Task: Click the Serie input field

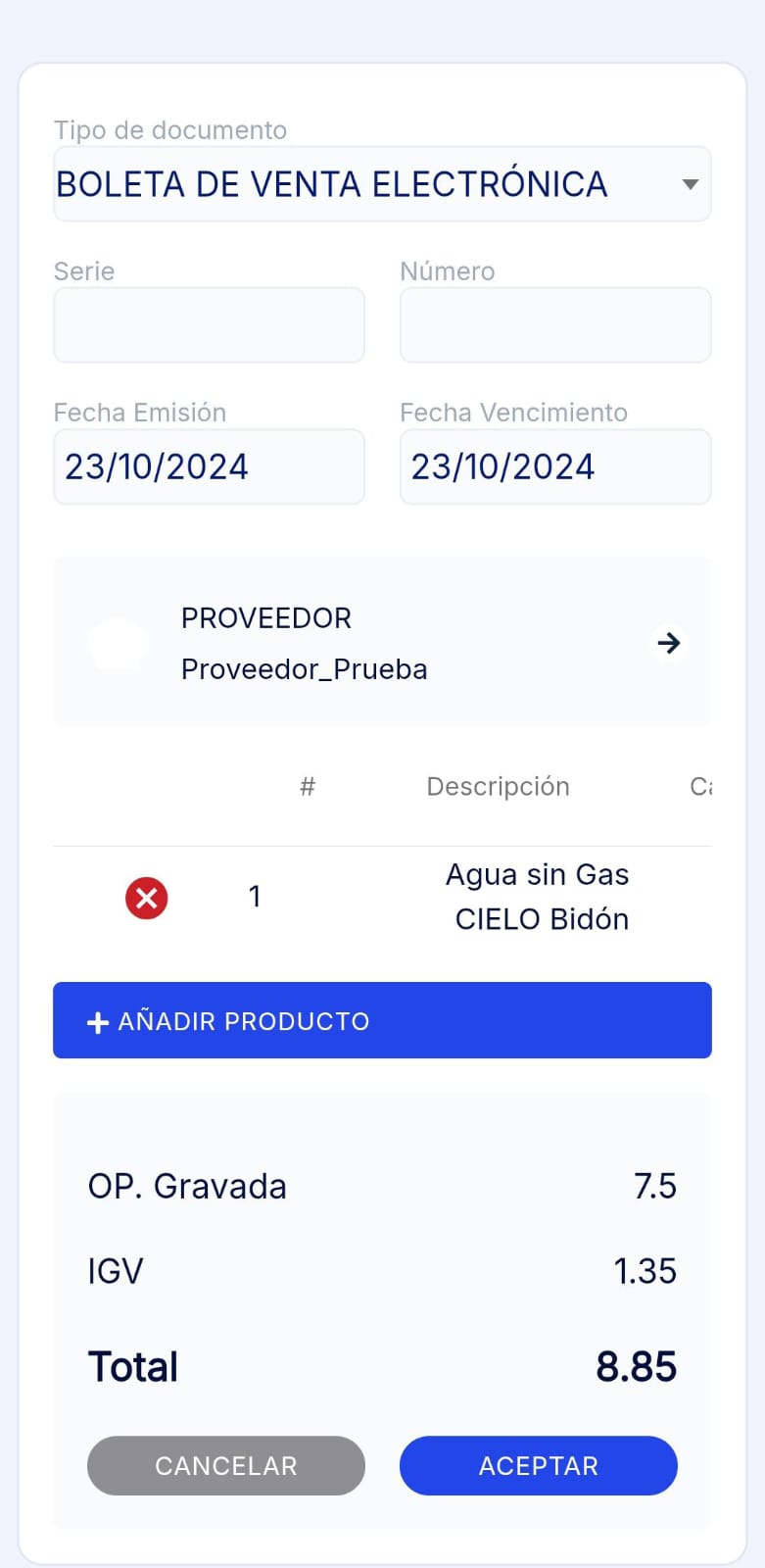Action: 209,324
